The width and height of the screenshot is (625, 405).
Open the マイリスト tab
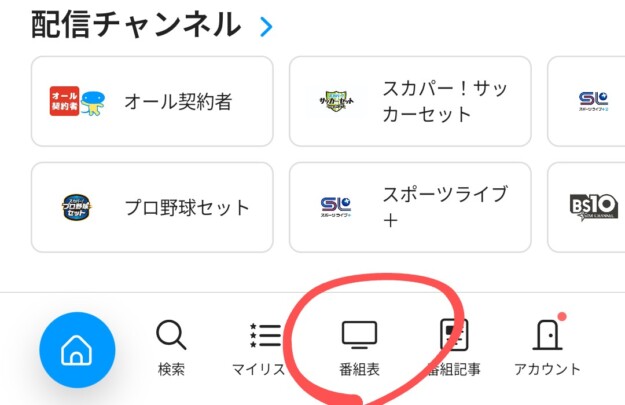tap(265, 347)
